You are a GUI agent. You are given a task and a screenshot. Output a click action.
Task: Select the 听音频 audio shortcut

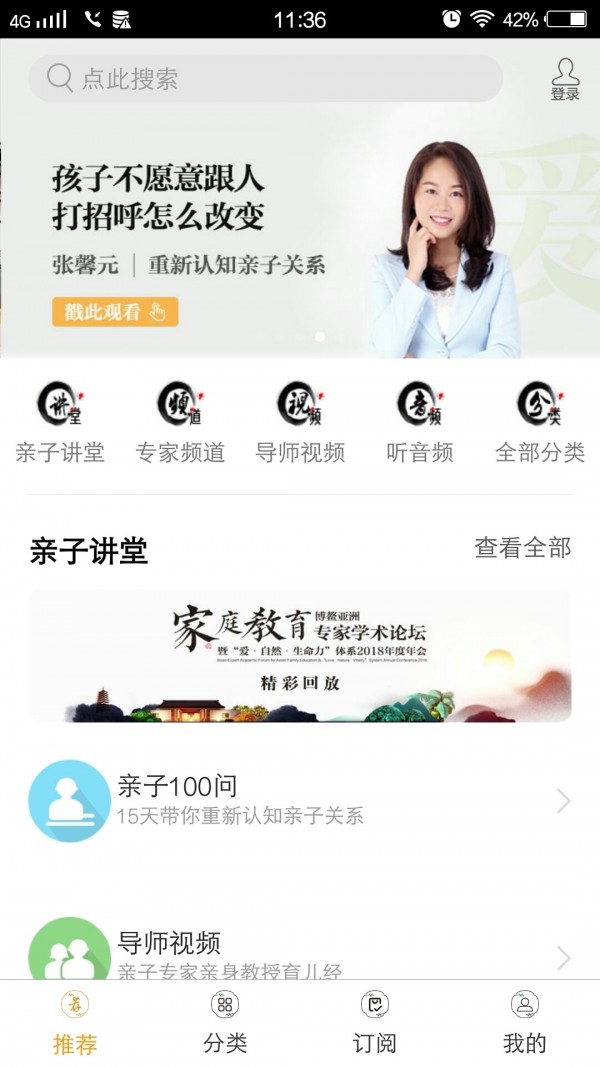click(x=420, y=422)
